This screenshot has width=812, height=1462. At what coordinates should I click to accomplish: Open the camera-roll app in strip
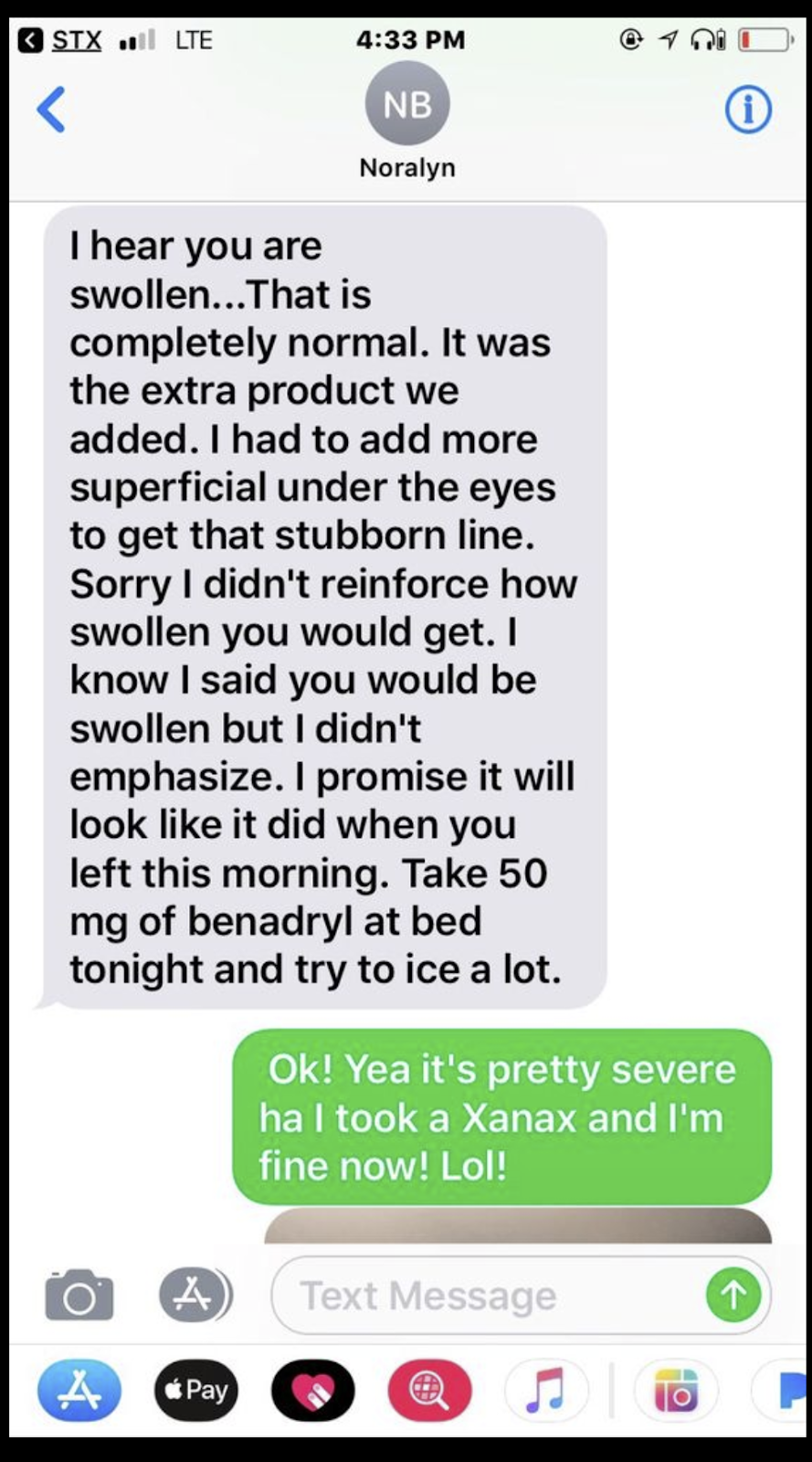click(x=676, y=1390)
